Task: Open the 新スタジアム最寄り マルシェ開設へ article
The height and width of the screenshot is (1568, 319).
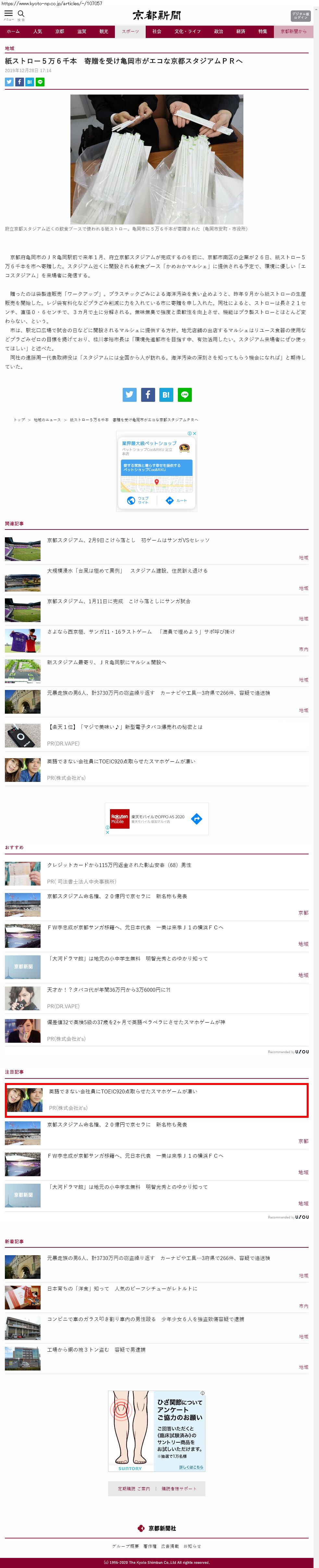Action: [106, 662]
